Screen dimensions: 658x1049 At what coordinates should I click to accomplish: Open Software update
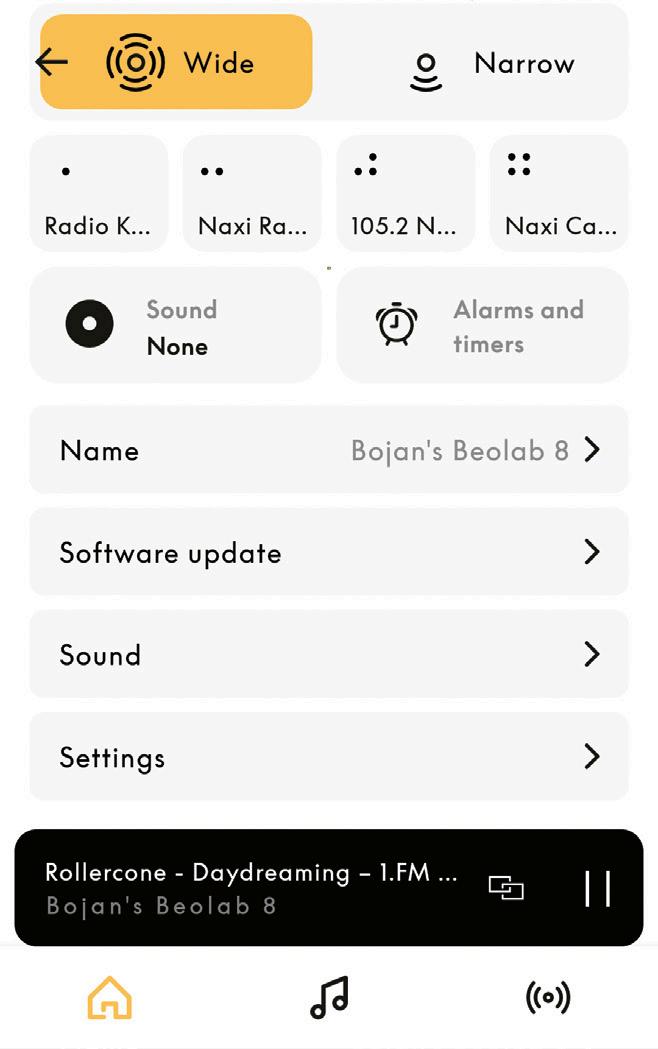[x=329, y=553]
